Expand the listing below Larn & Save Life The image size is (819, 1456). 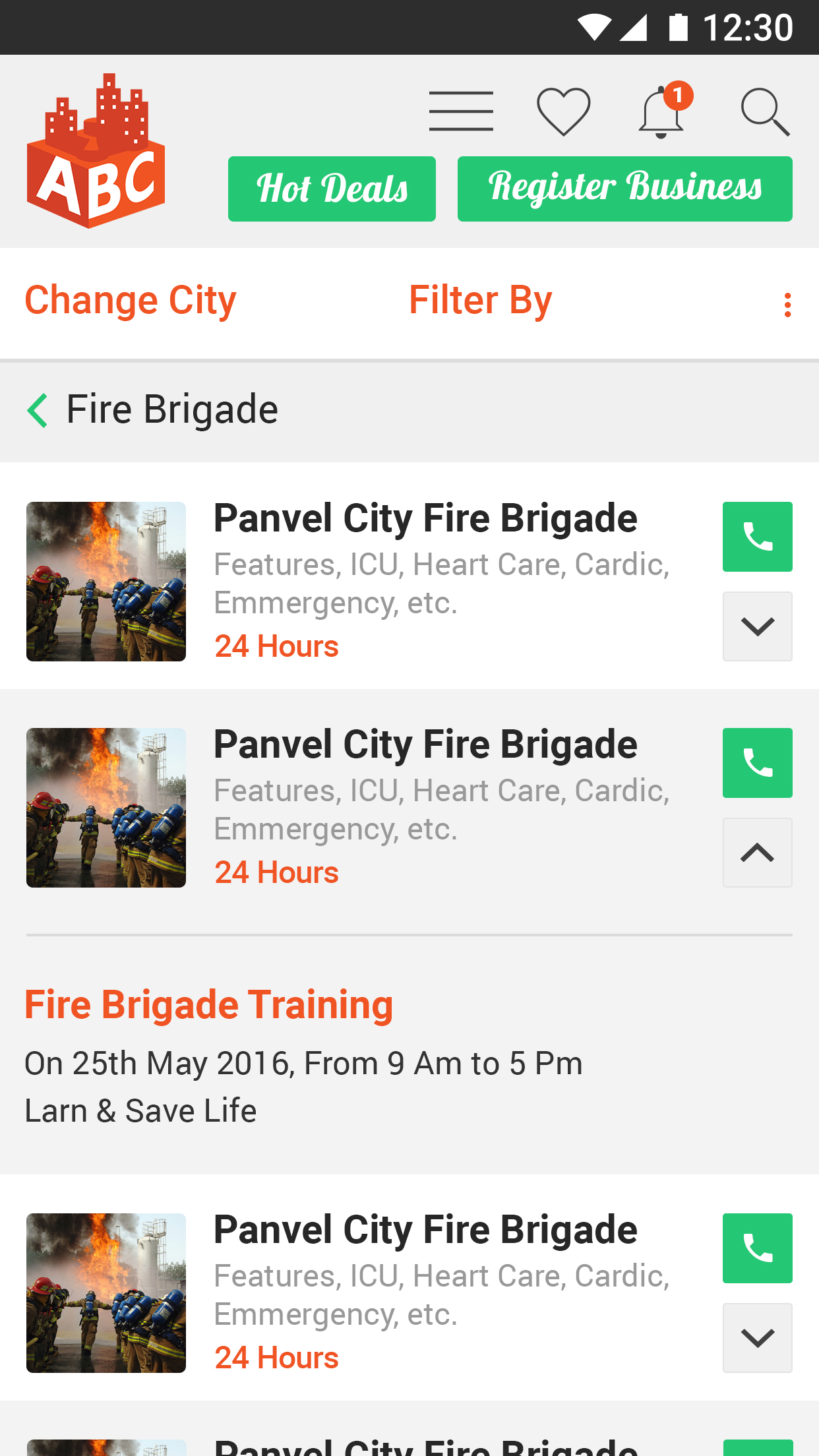coord(757,1338)
